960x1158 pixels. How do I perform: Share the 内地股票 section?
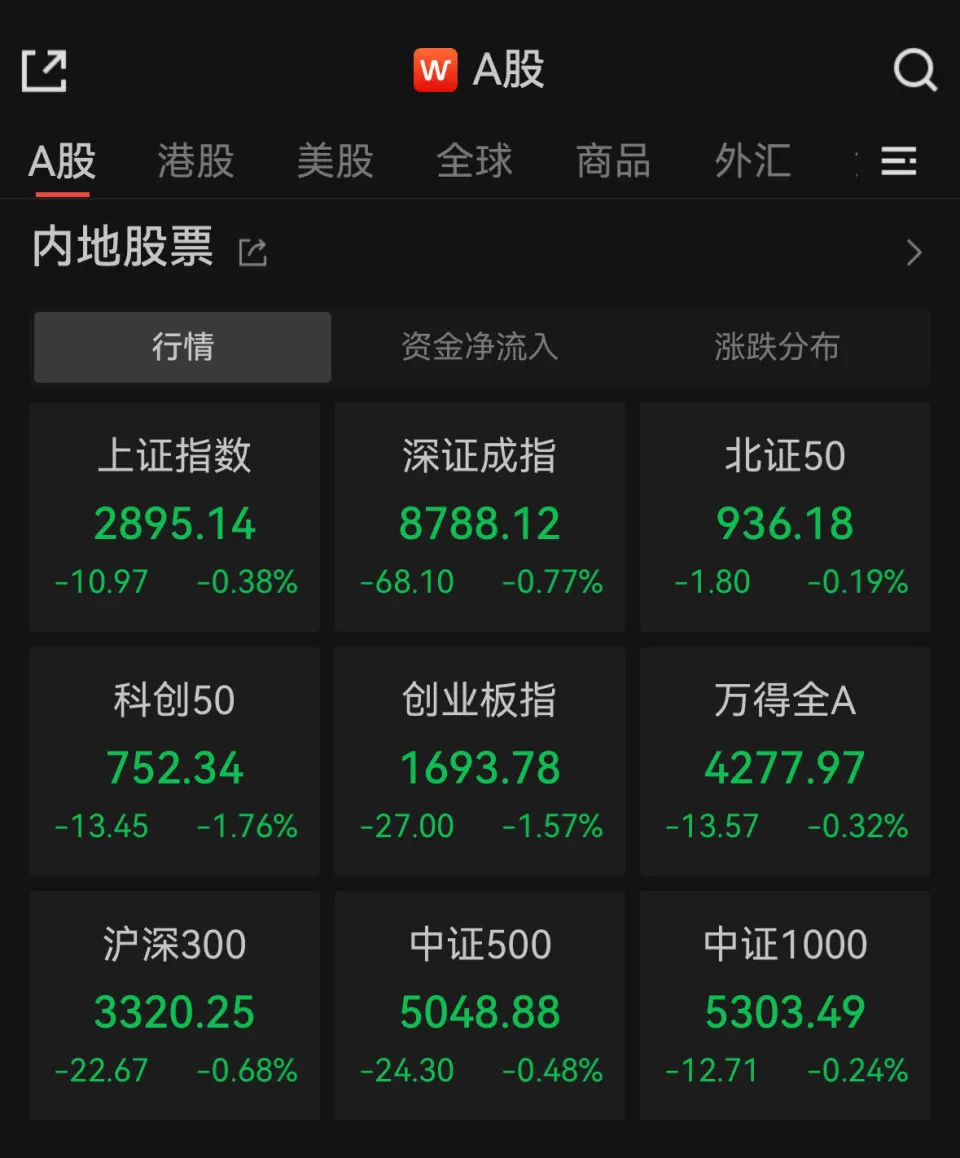pyautogui.click(x=253, y=252)
